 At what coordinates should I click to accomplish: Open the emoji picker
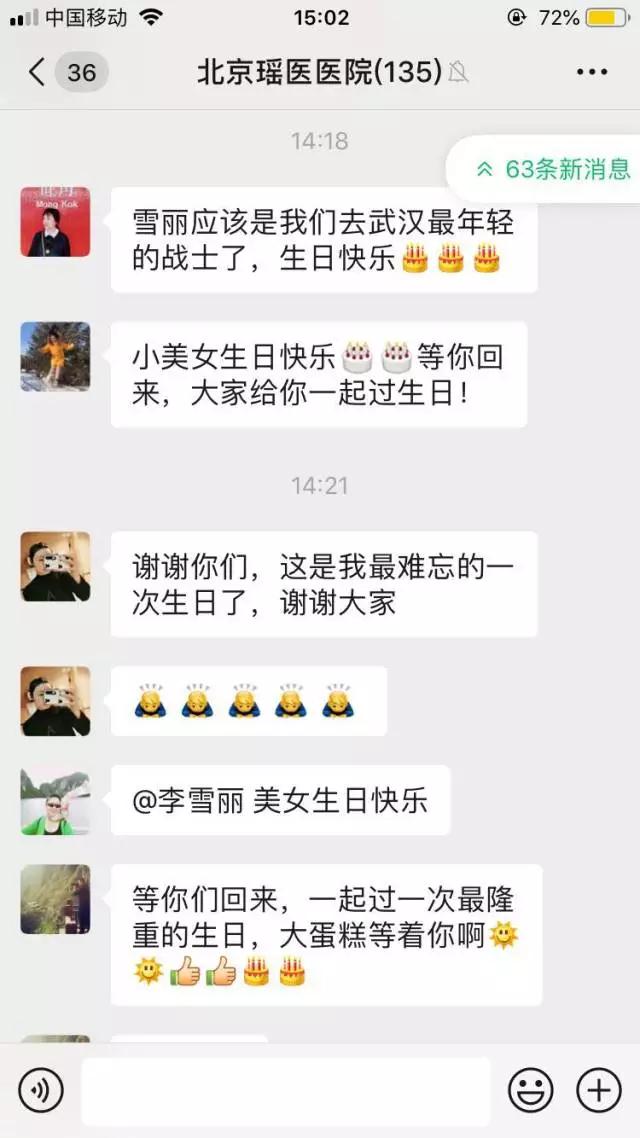[530, 1090]
